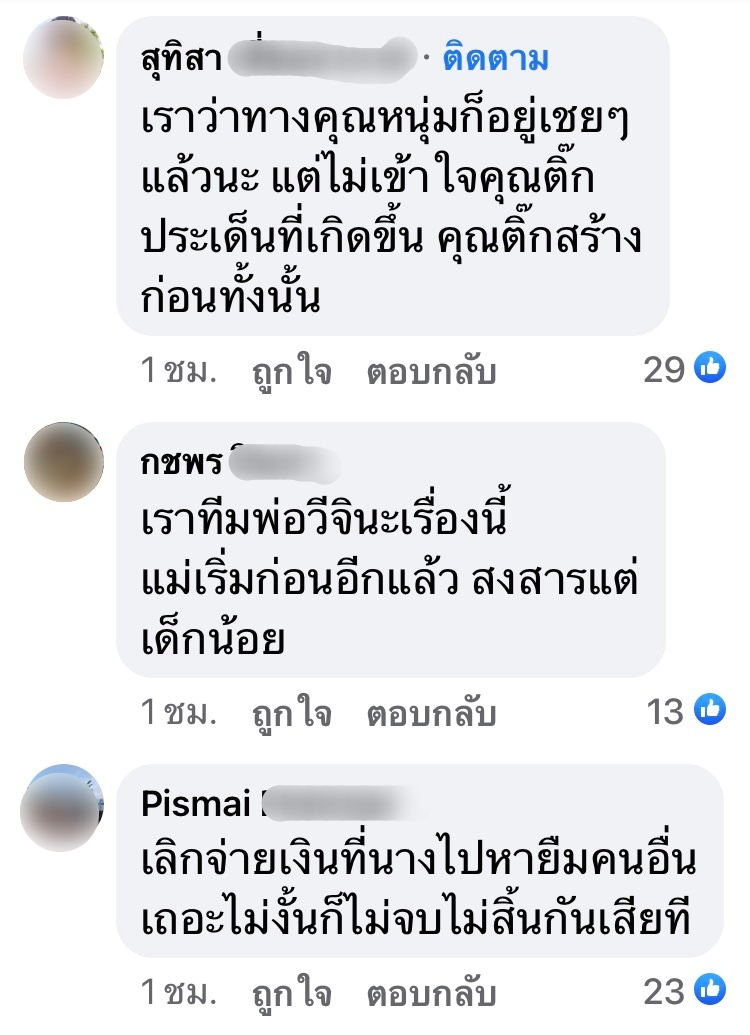Reply to Pismai's comment

(431, 993)
